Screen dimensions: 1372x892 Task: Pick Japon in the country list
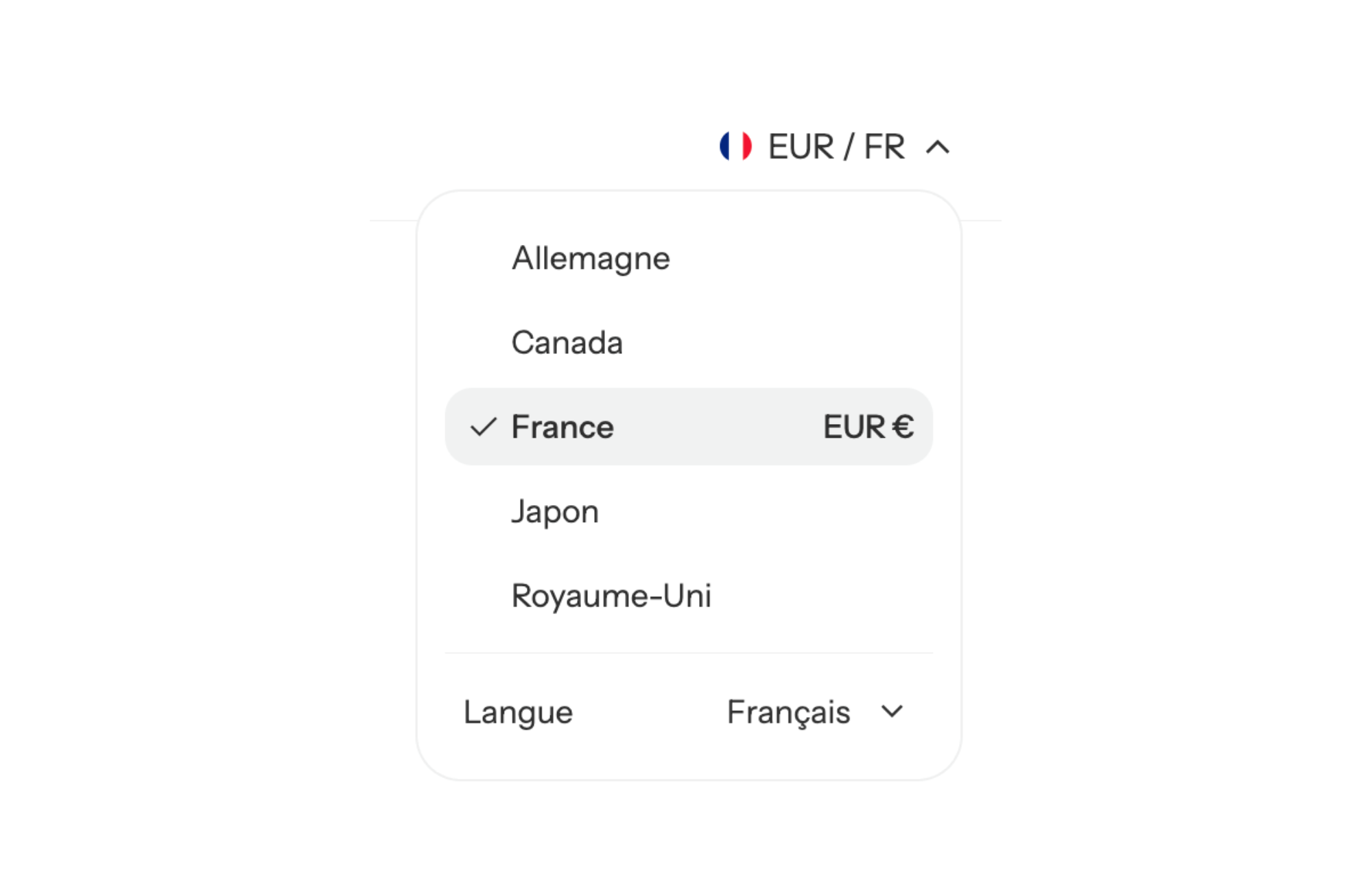click(555, 512)
